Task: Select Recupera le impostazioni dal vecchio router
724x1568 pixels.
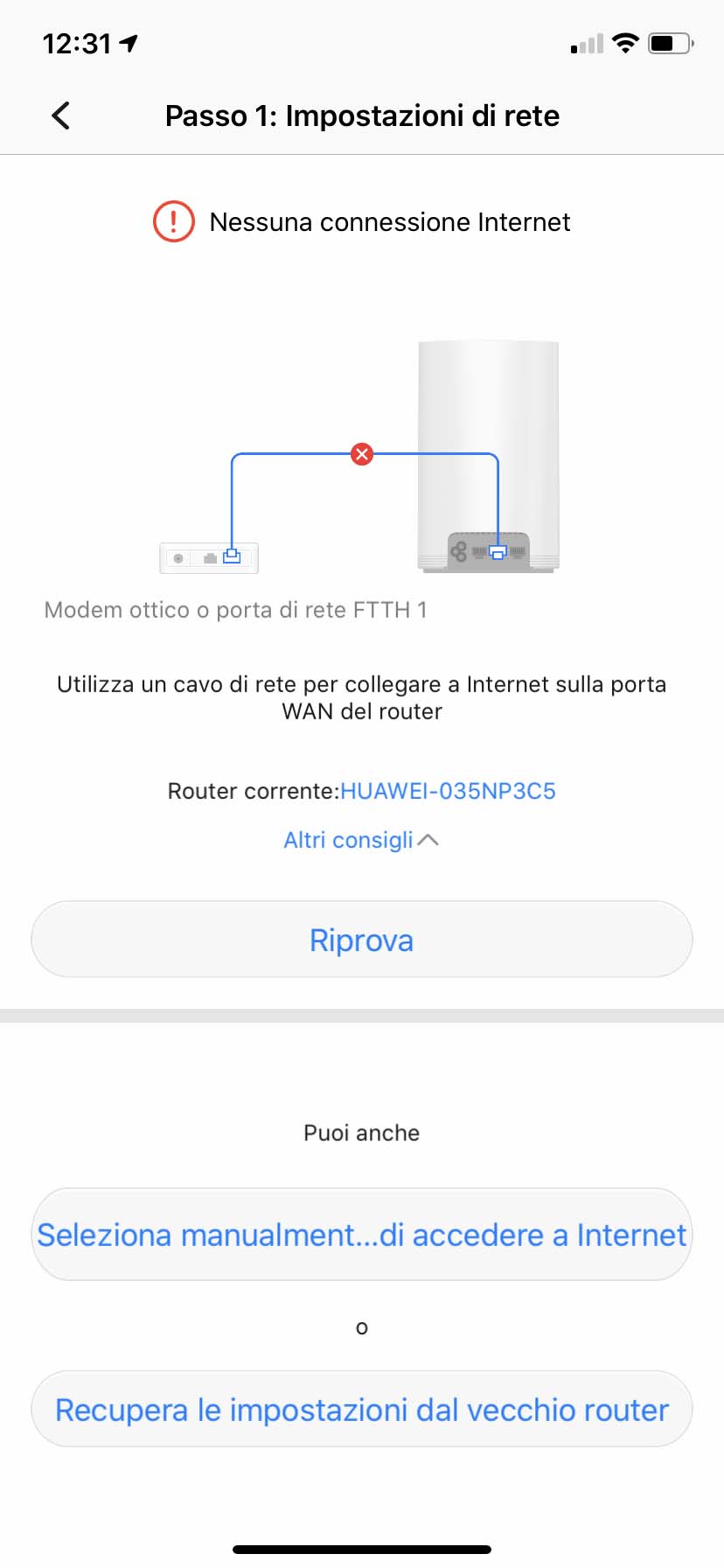Action: click(x=362, y=1410)
